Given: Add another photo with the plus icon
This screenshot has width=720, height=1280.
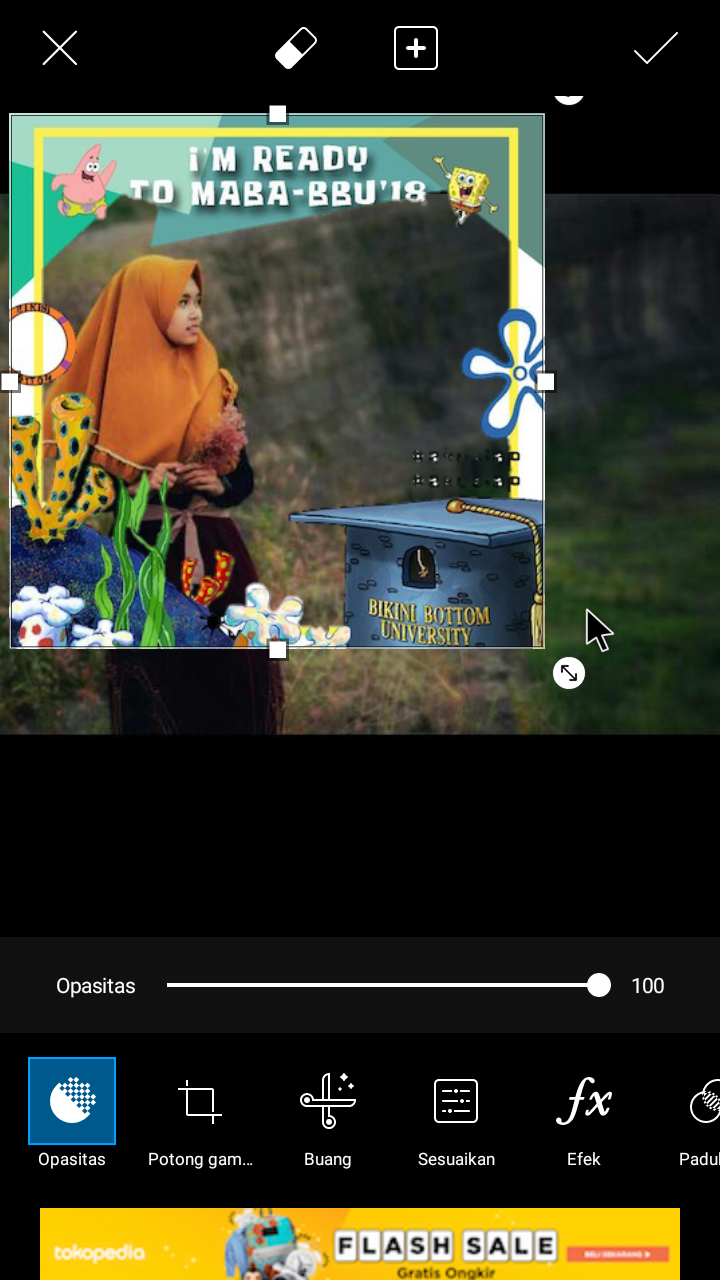Looking at the screenshot, I should tap(416, 48).
